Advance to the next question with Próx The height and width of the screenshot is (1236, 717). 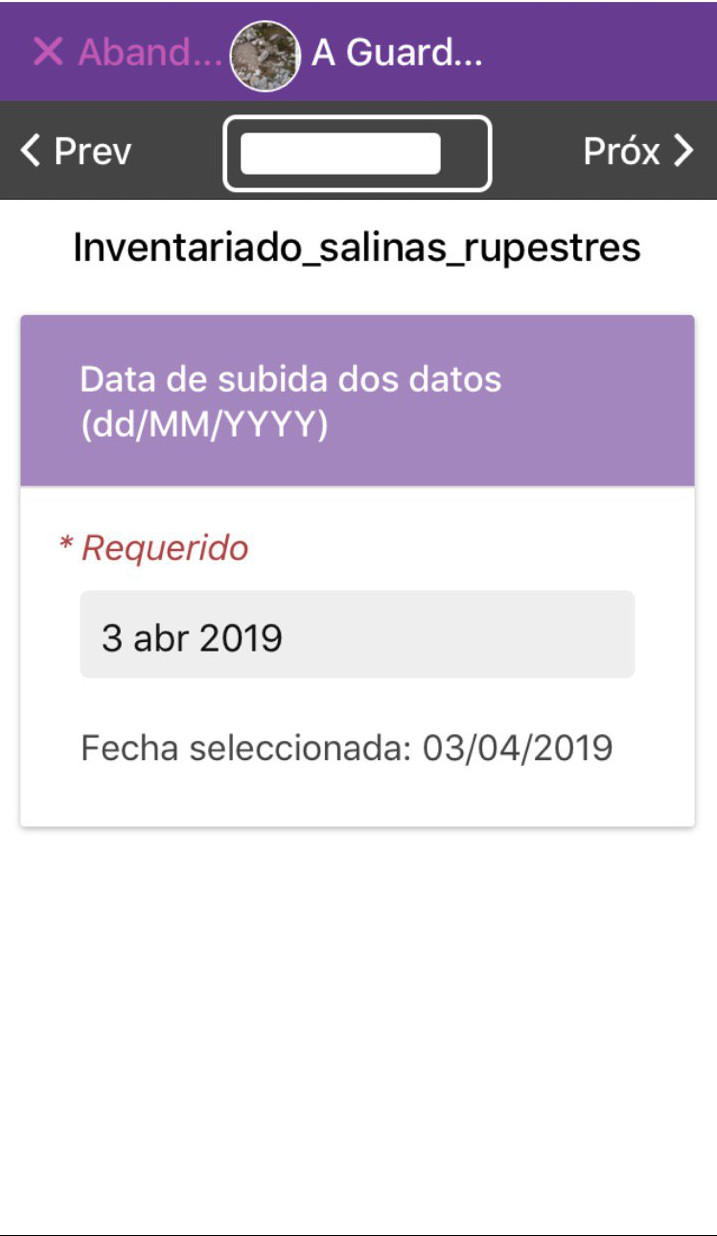tap(638, 152)
